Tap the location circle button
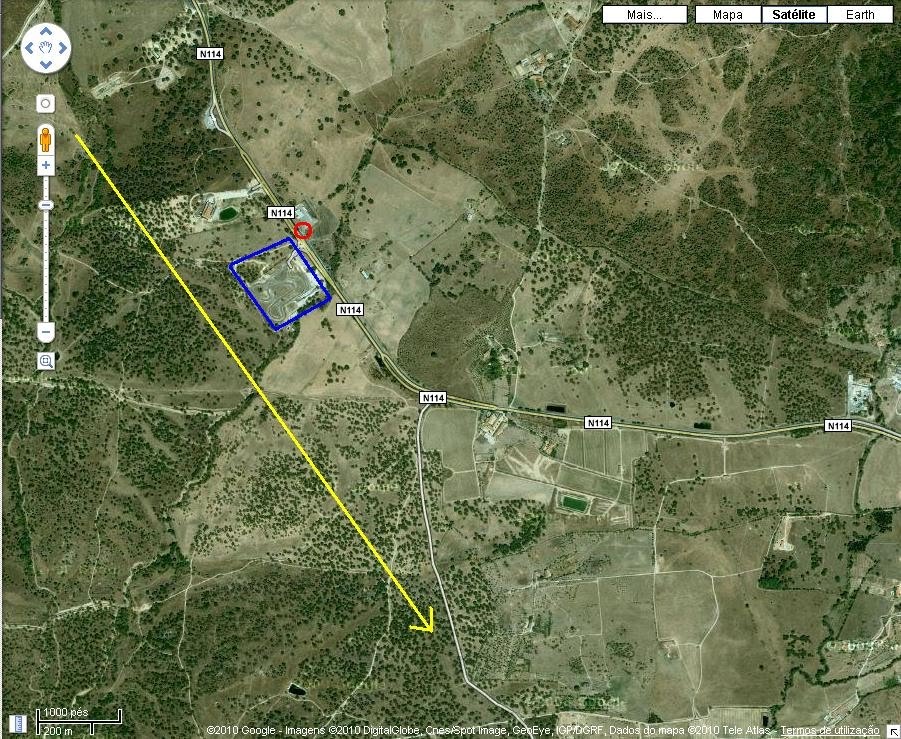This screenshot has width=901, height=739. pos(46,103)
